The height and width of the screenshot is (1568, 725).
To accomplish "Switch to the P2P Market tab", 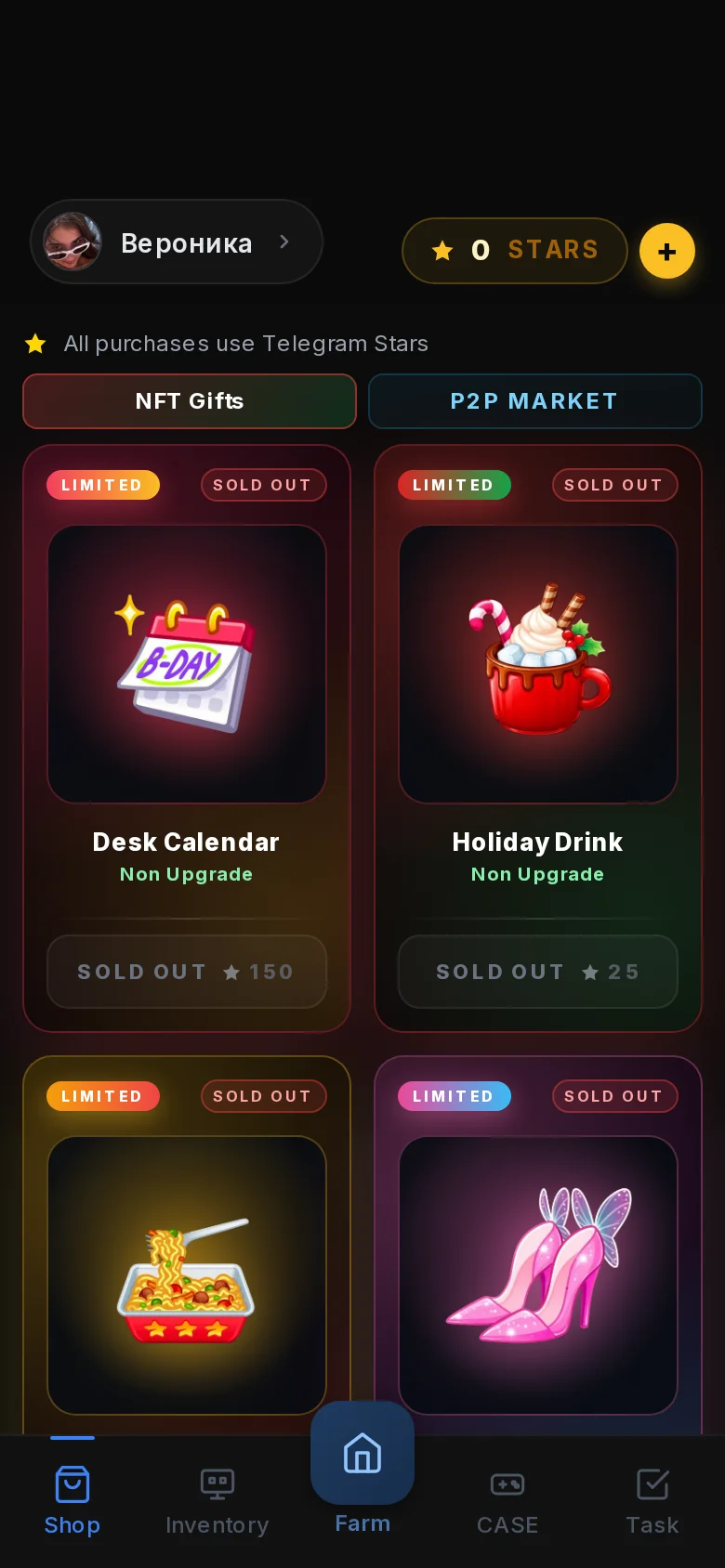I will coord(535,401).
